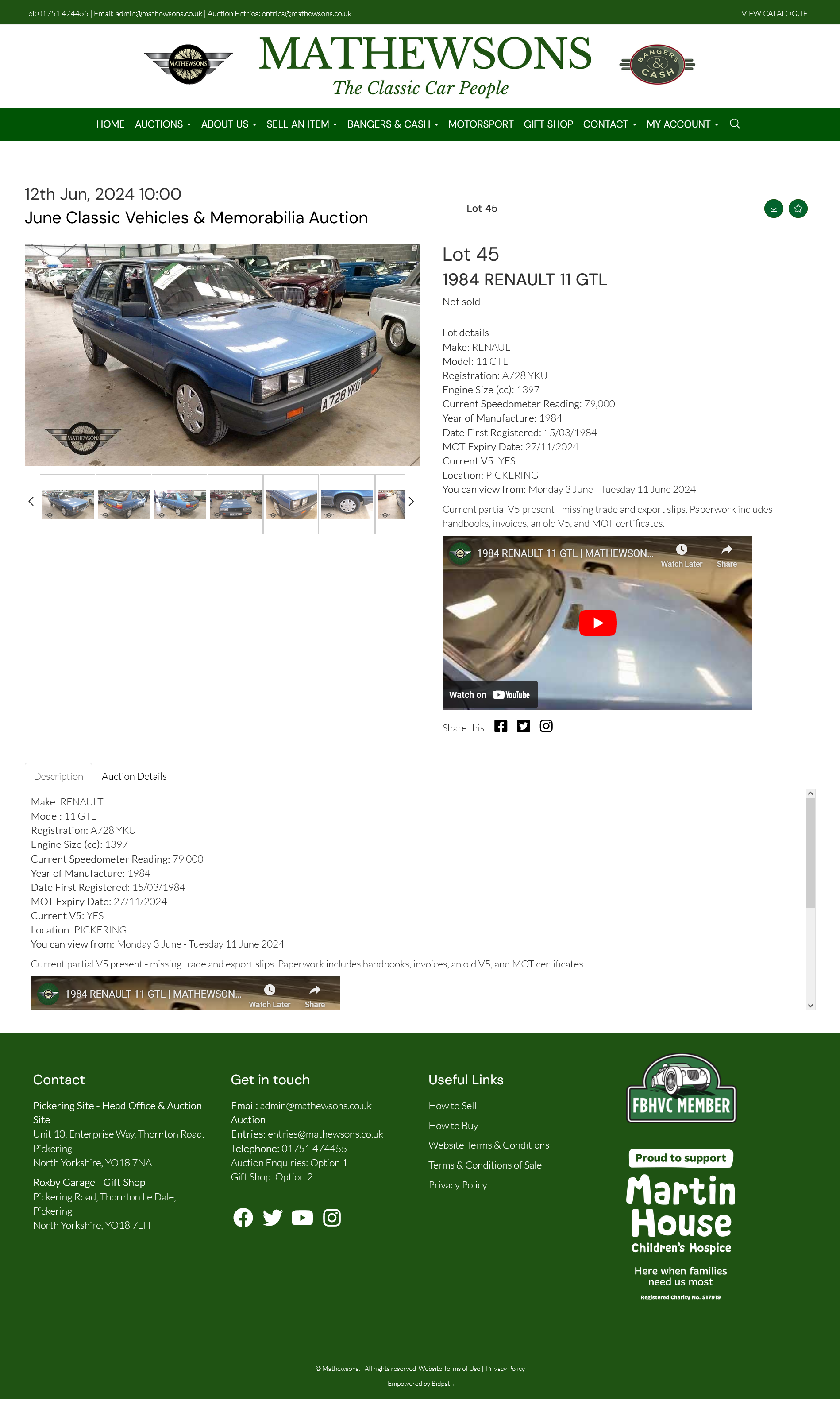This screenshot has width=840, height=1424.
Task: Expand the Bangers & Cash menu
Action: (392, 124)
